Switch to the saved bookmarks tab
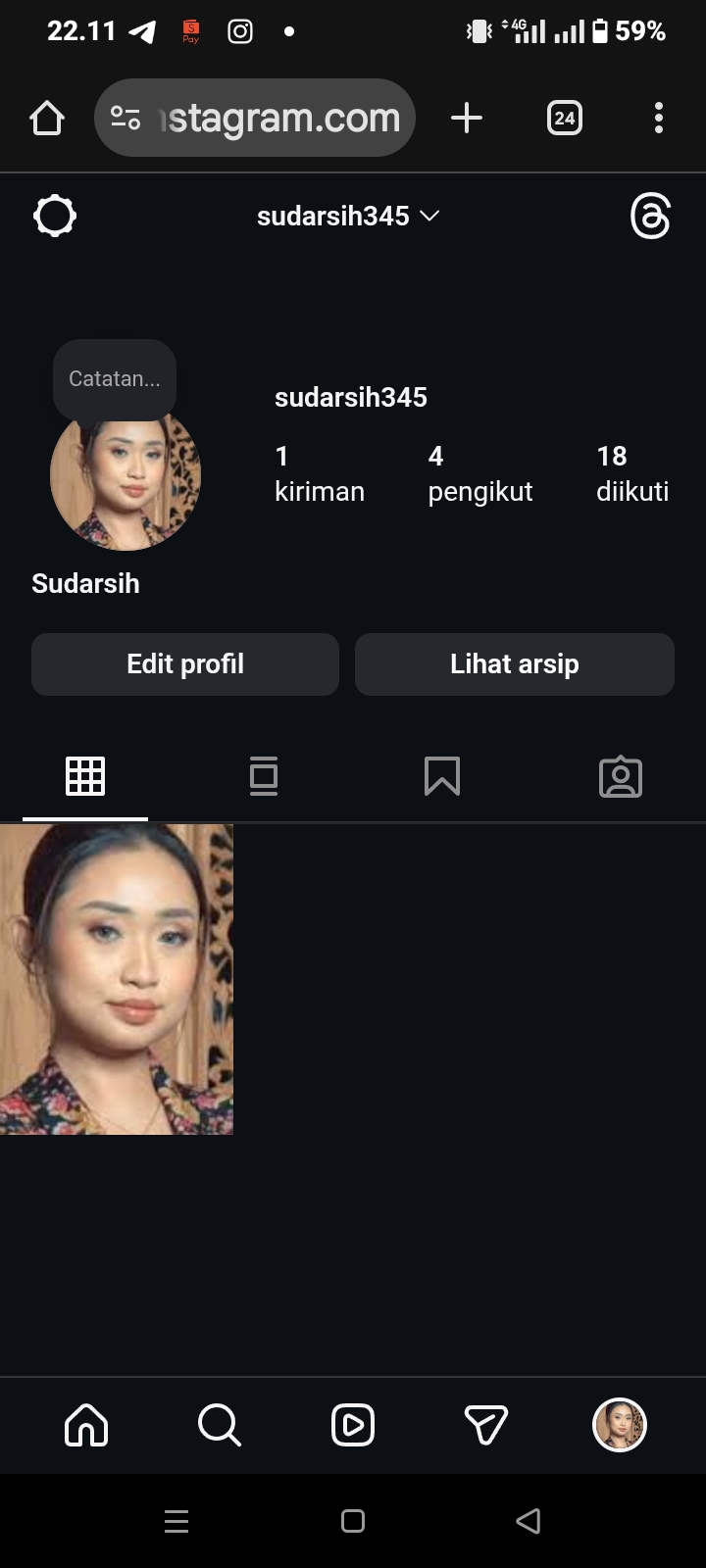The height and width of the screenshot is (1568, 706). click(442, 776)
